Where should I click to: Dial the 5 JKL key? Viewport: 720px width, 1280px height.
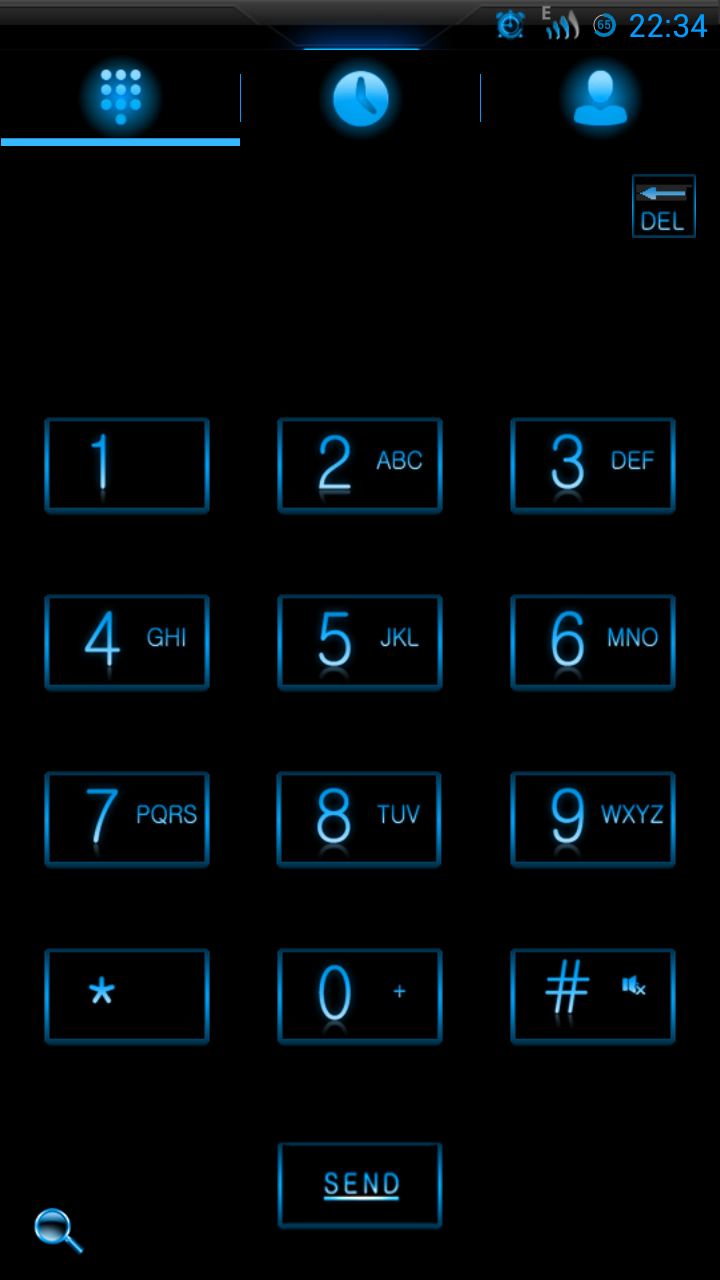[360, 642]
